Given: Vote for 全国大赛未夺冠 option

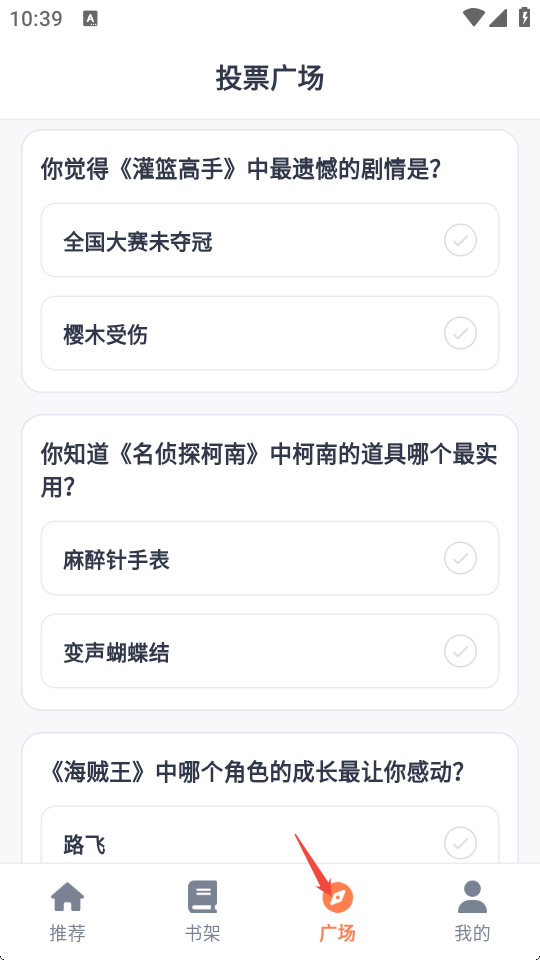Looking at the screenshot, I should (269, 240).
